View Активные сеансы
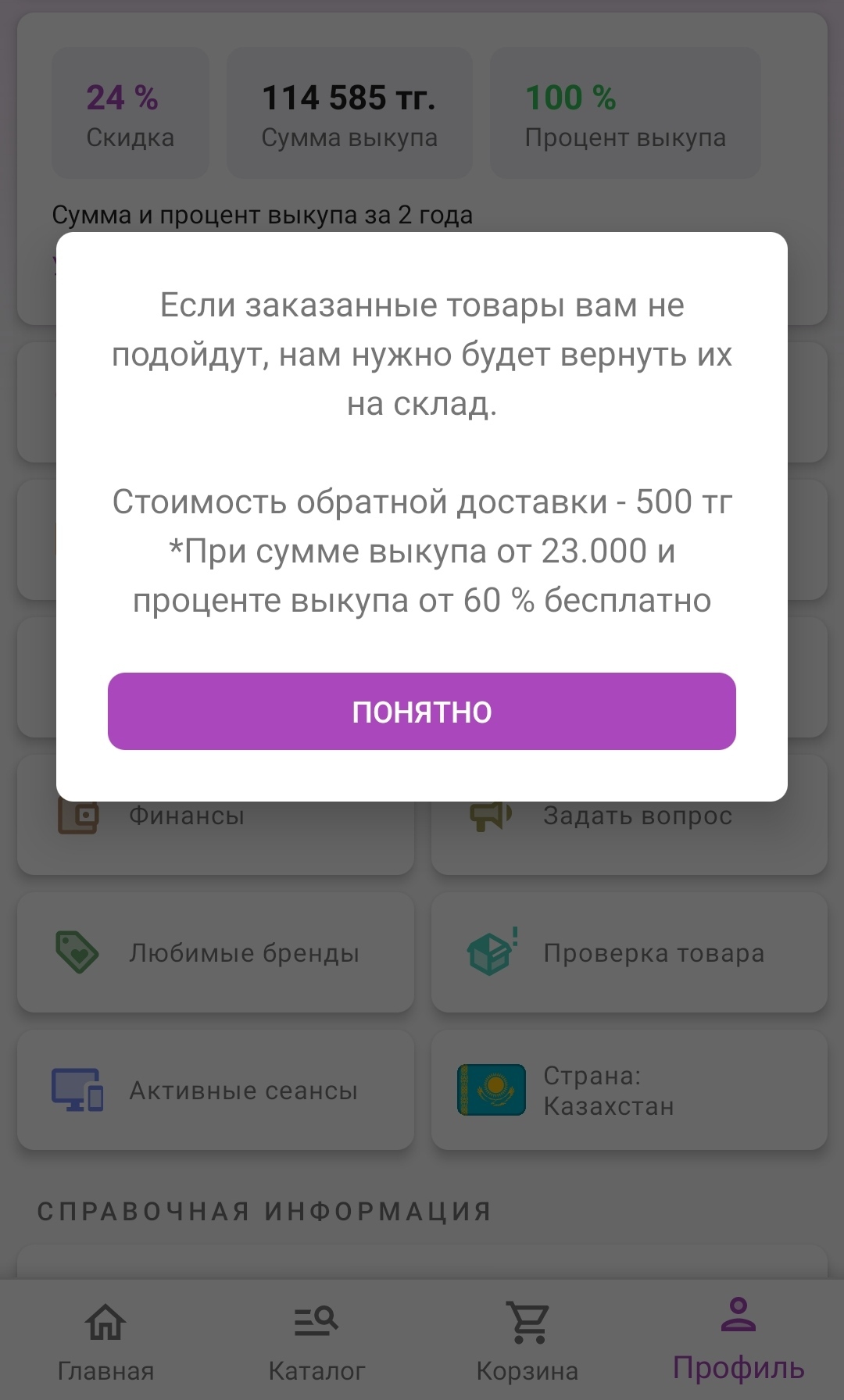The height and width of the screenshot is (1400, 844). click(215, 1091)
